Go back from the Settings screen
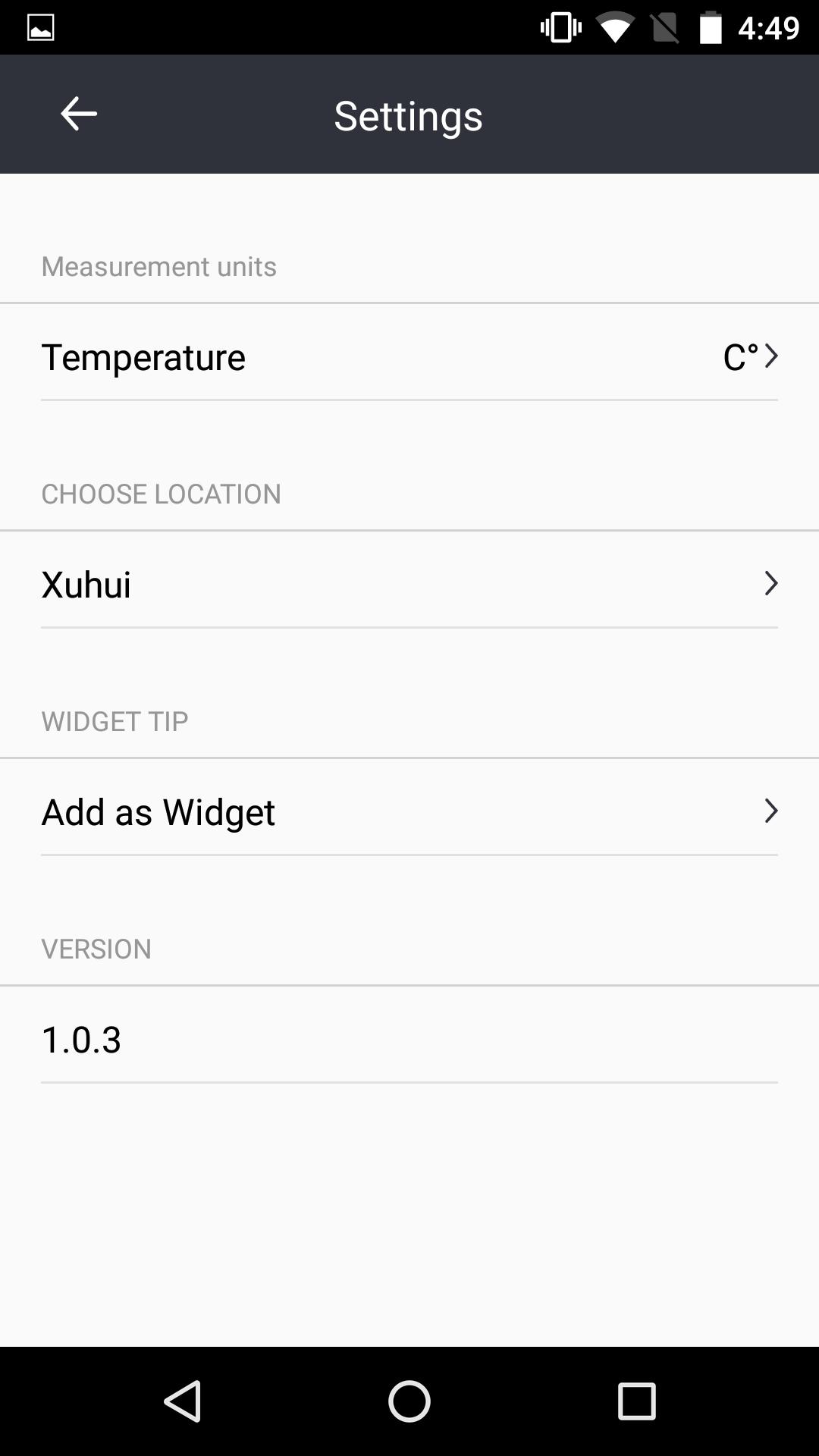This screenshot has height=1456, width=819. click(79, 115)
